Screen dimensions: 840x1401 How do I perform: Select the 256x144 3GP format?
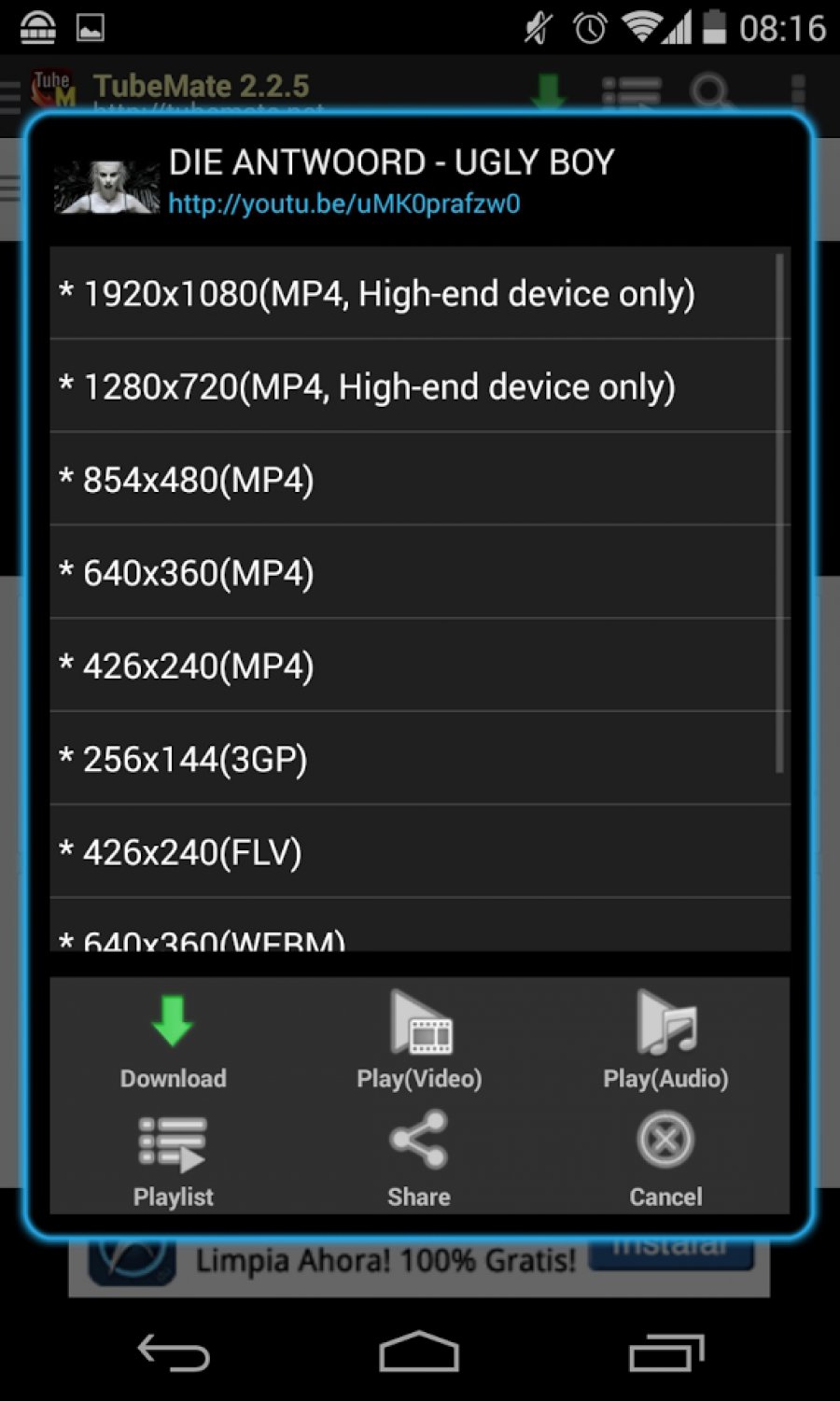point(195,760)
